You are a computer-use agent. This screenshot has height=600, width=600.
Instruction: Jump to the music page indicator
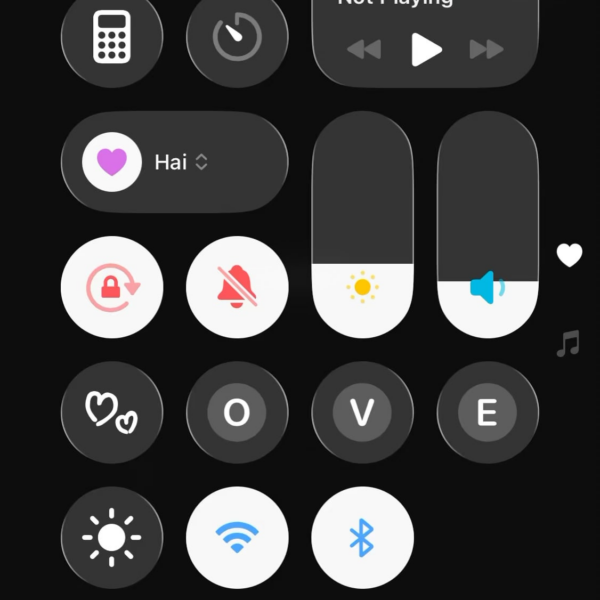pyautogui.click(x=568, y=345)
